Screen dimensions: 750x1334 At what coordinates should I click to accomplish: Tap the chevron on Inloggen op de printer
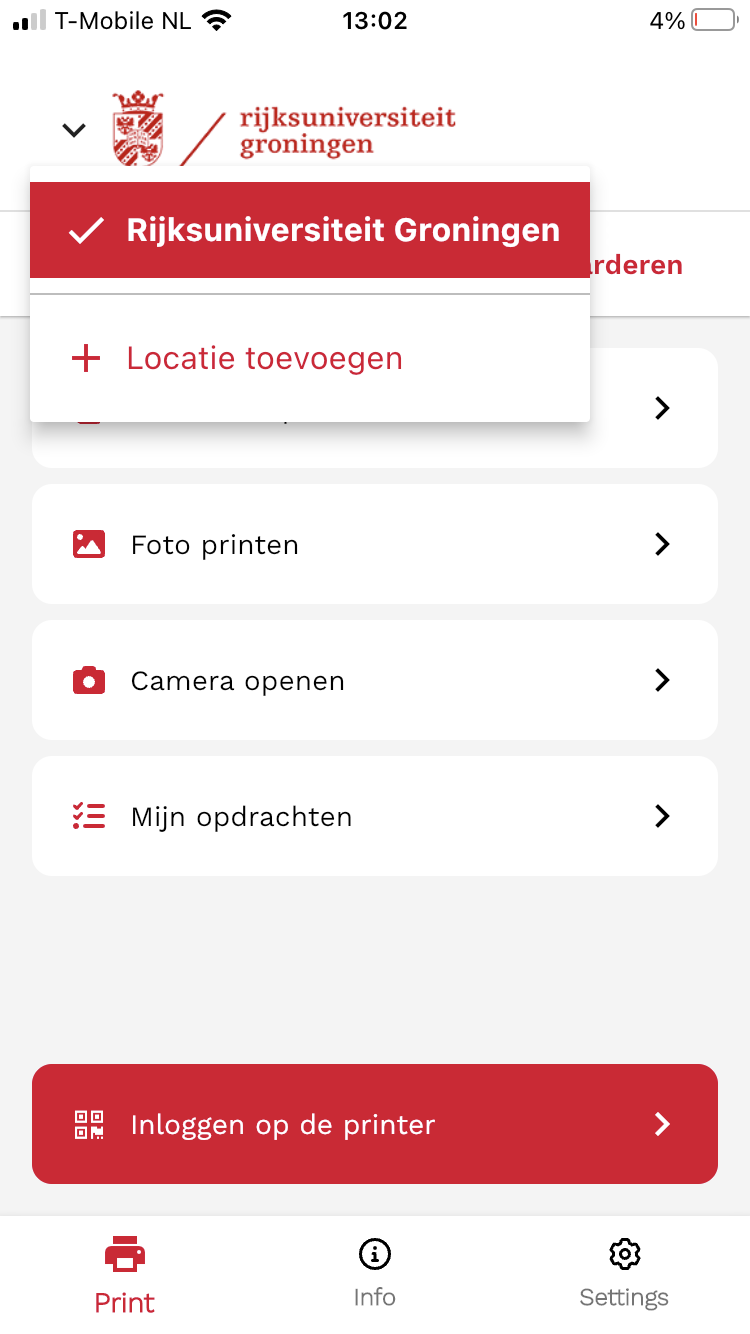click(661, 1124)
